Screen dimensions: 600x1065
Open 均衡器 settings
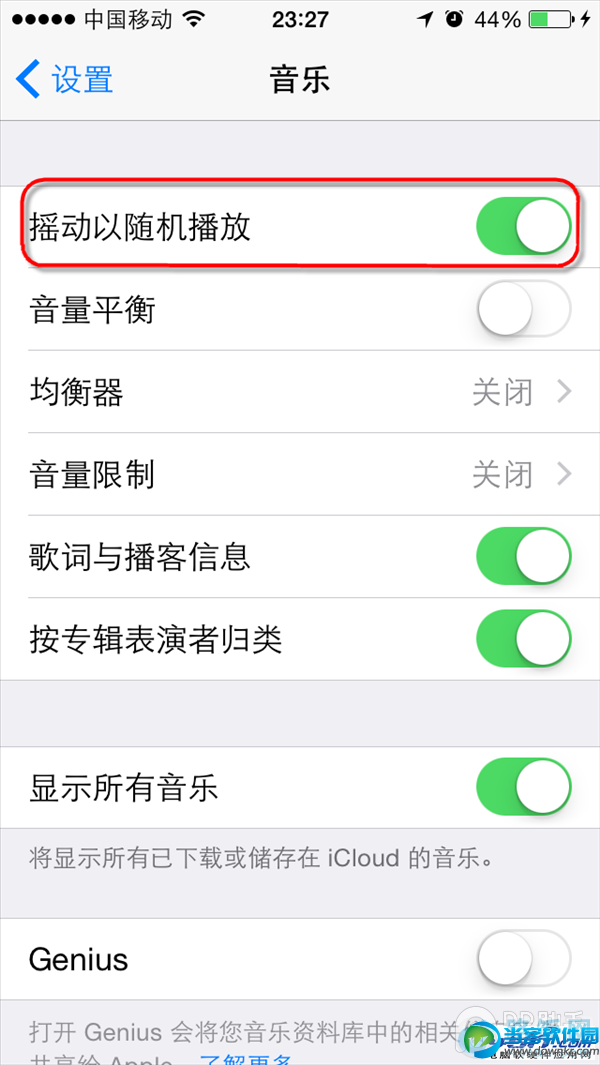click(300, 392)
